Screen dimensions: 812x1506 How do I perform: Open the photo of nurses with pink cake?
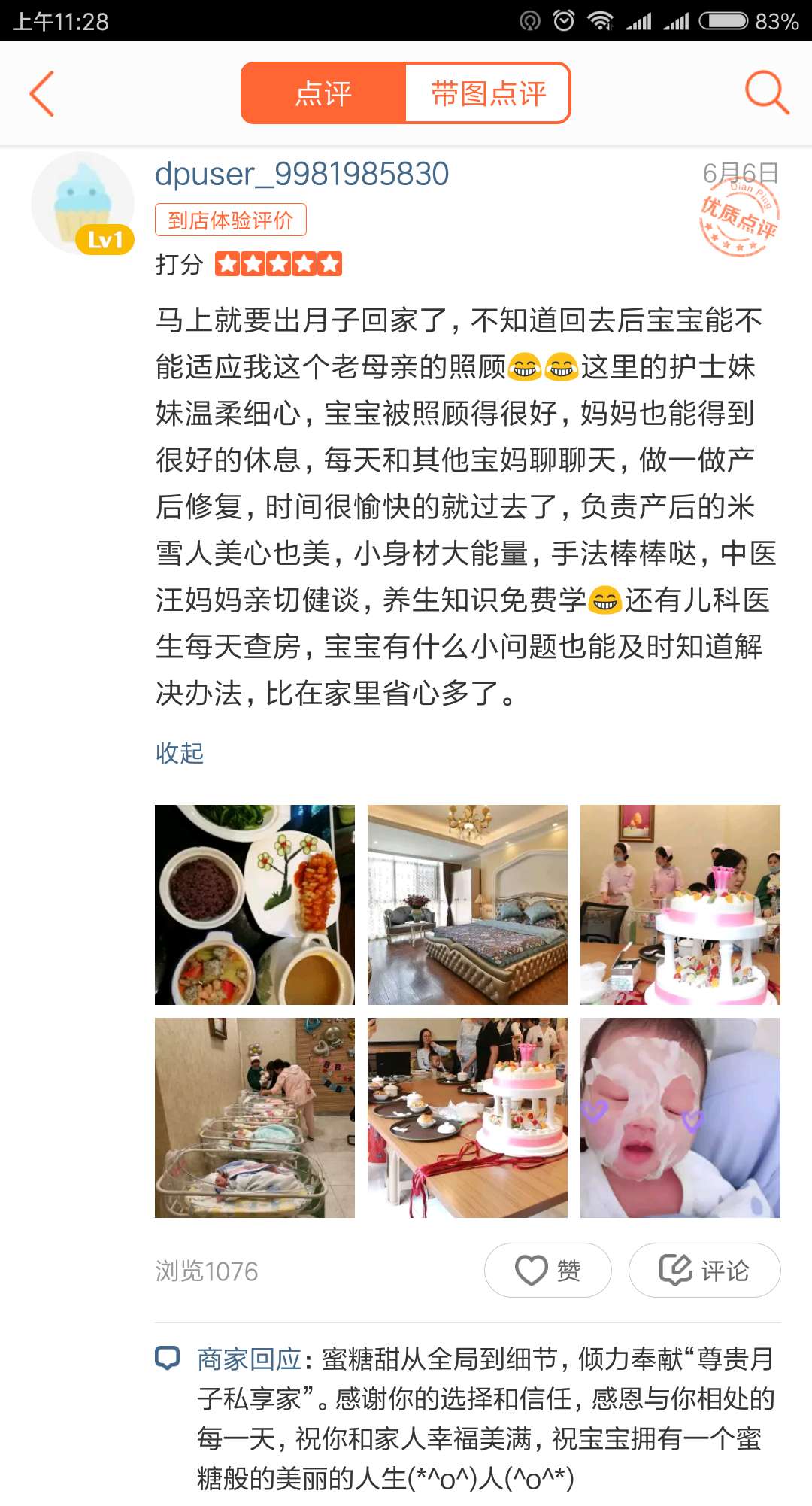[680, 904]
